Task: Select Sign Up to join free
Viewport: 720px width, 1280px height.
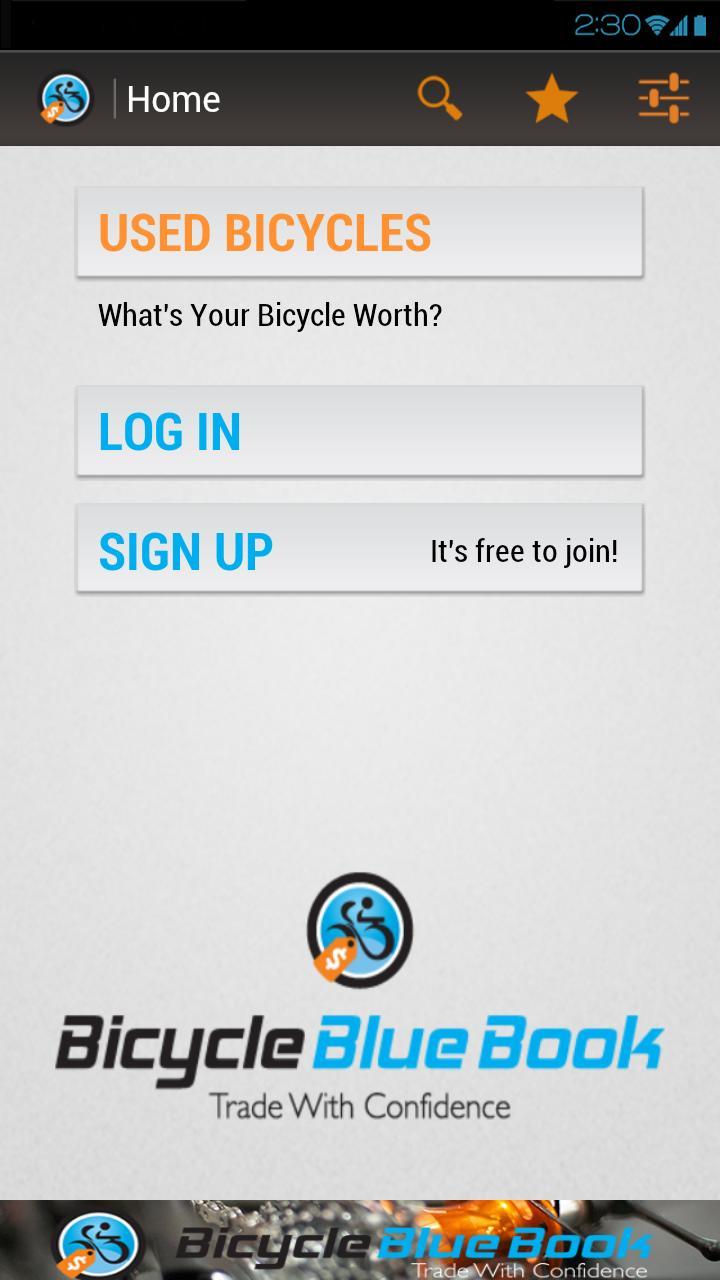Action: pos(360,549)
